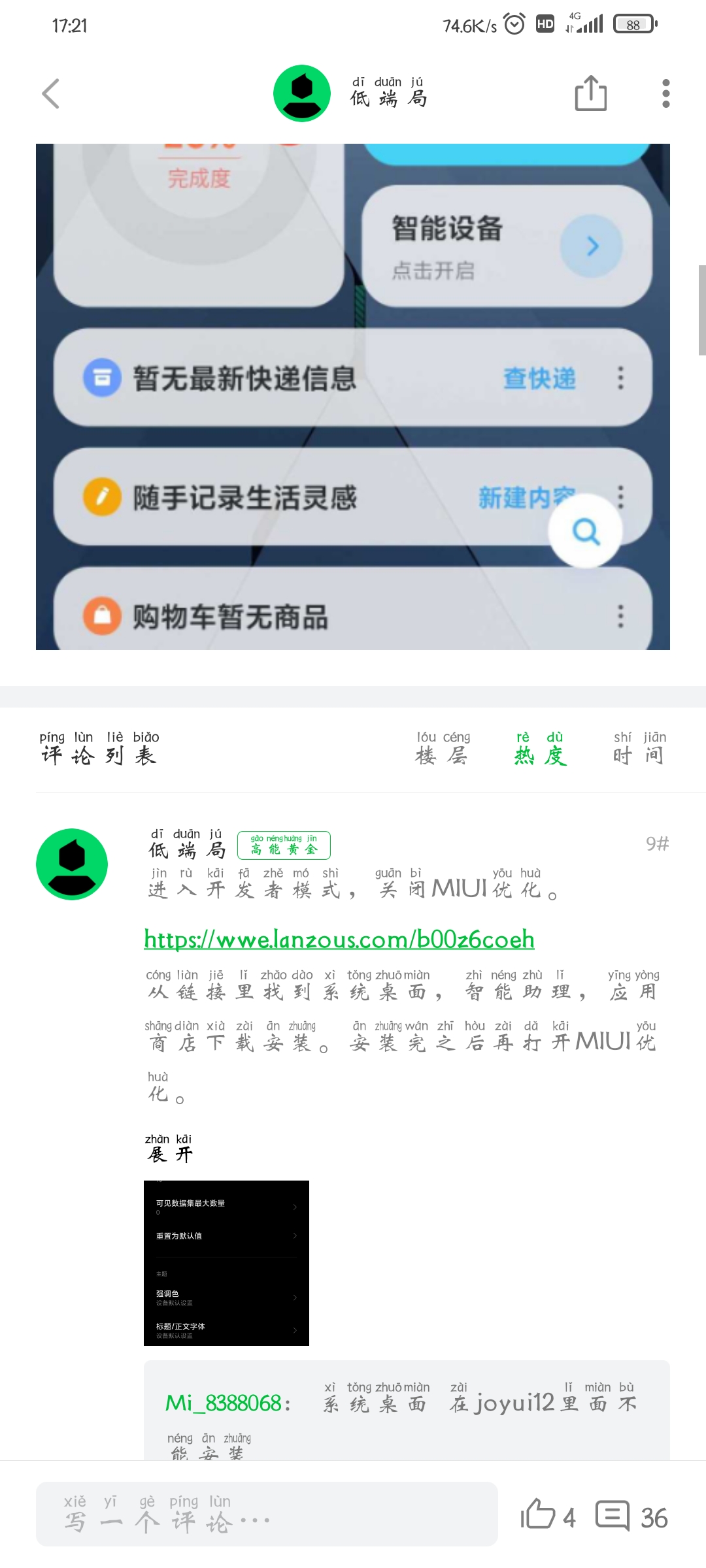Viewport: 706px width, 1568px height.
Task: Like this post with the thumbs-up
Action: (x=538, y=1515)
